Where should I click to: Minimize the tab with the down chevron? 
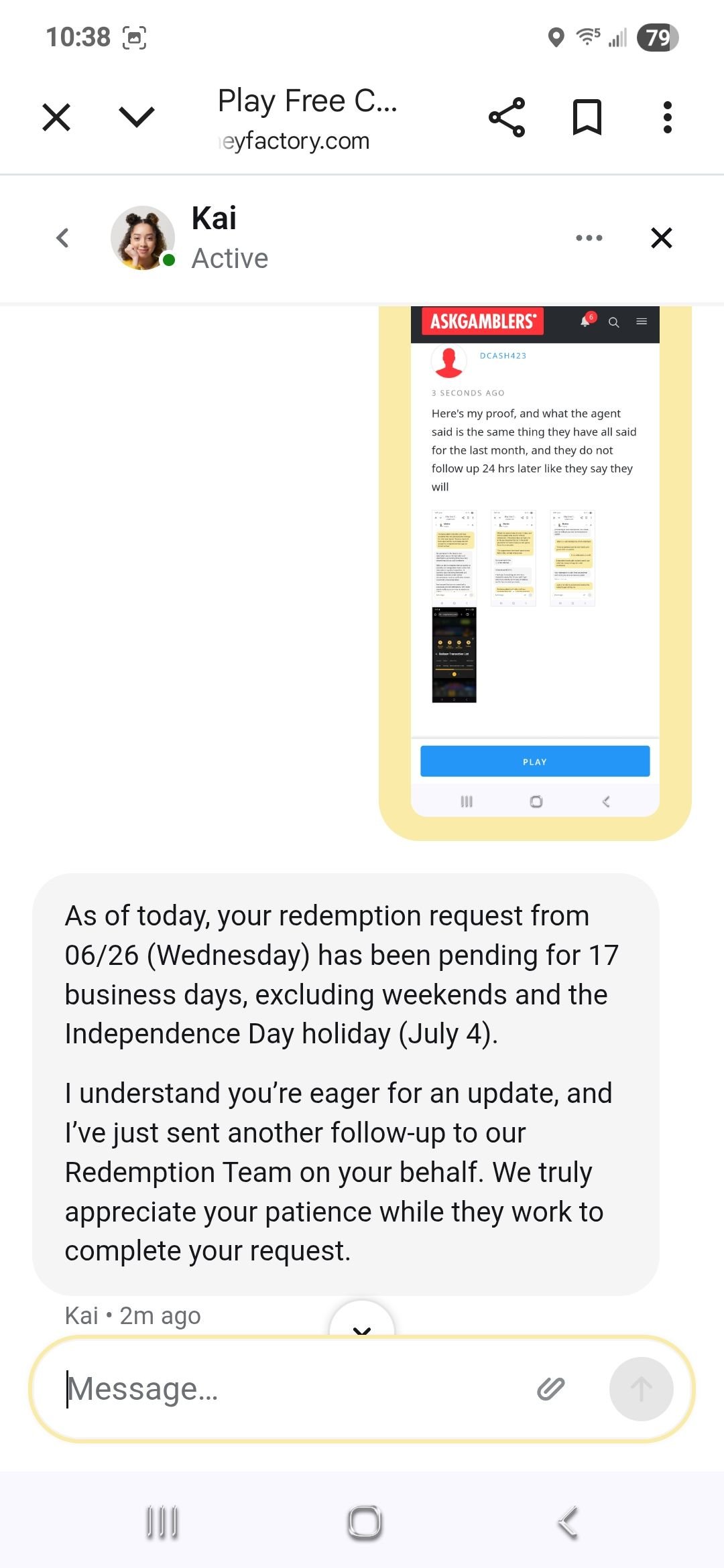coord(137,117)
